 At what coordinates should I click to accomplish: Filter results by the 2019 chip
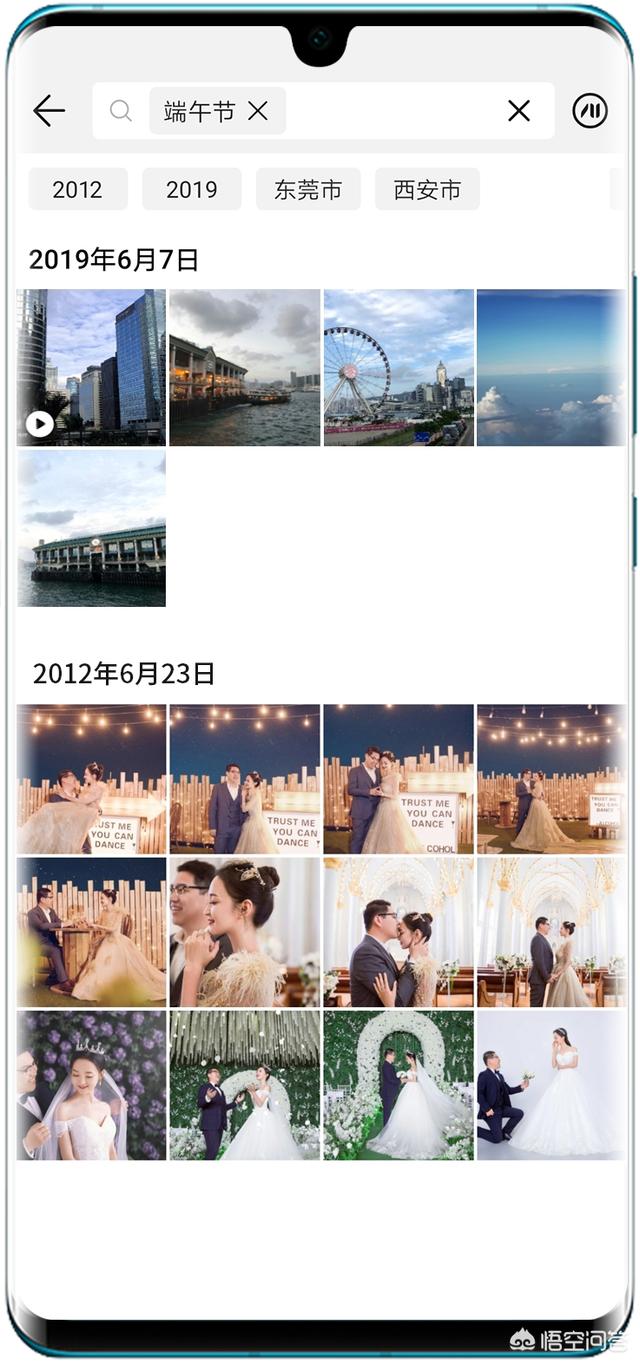pyautogui.click(x=192, y=189)
